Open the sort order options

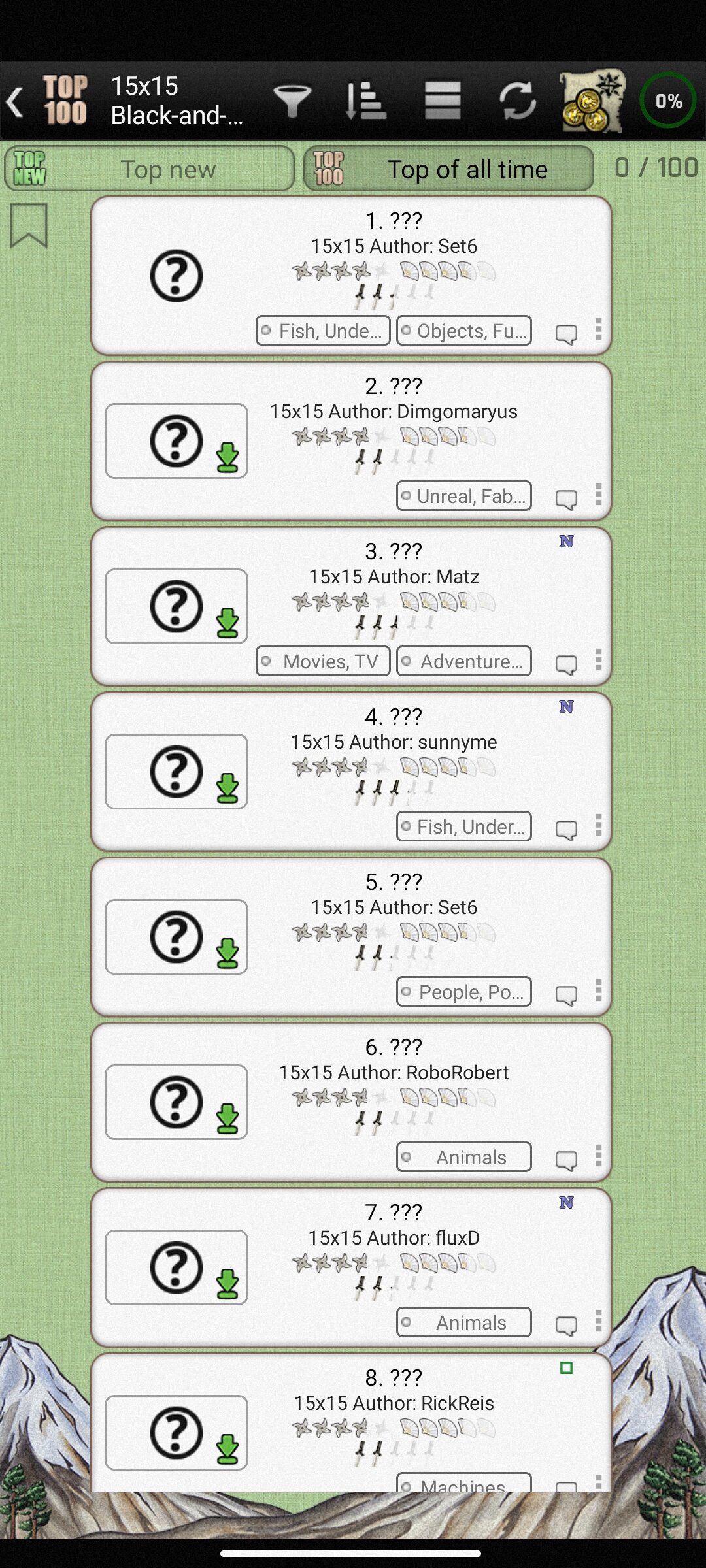(366, 101)
